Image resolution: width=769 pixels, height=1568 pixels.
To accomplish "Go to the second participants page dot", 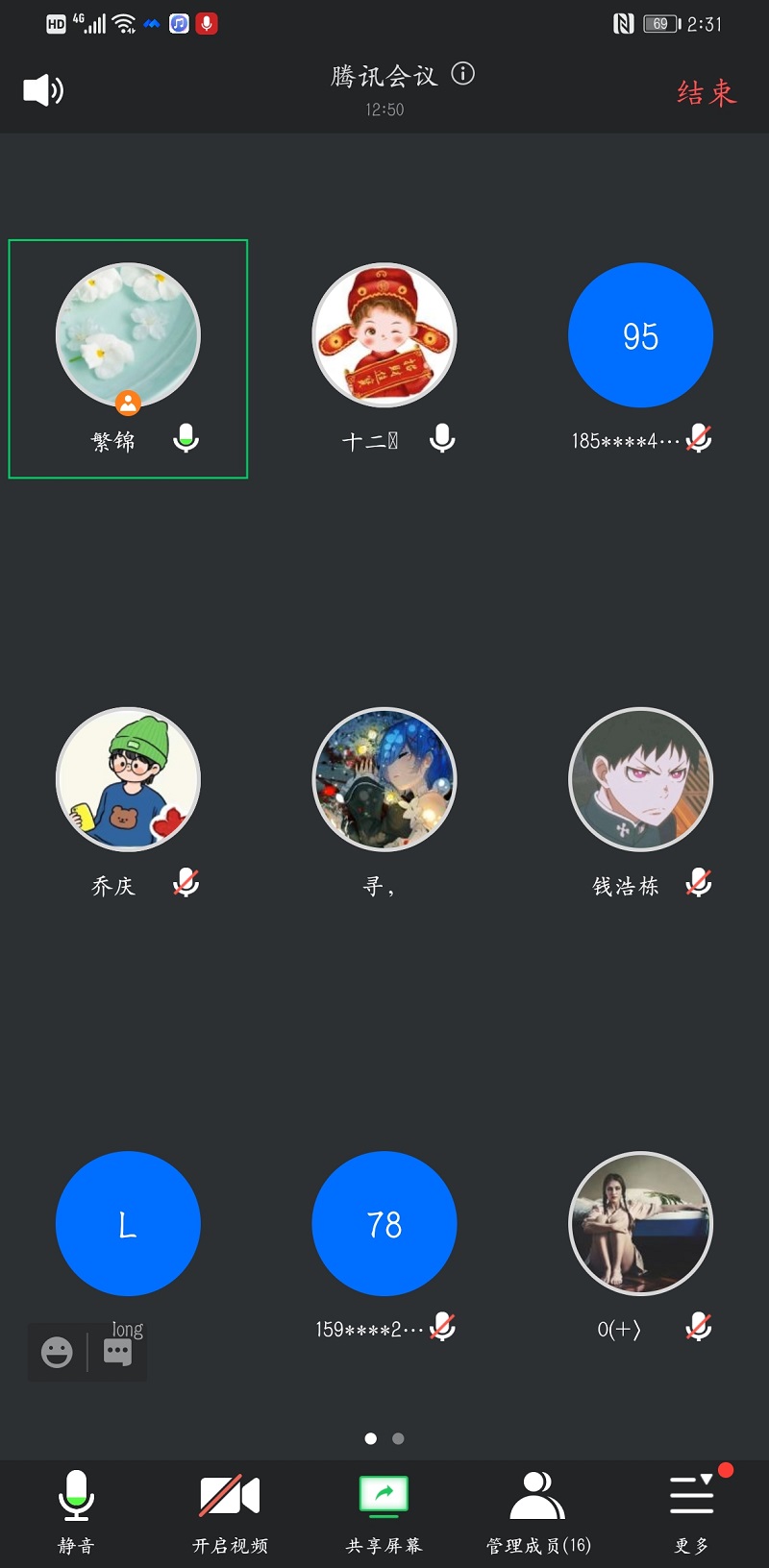I will click(x=398, y=1438).
